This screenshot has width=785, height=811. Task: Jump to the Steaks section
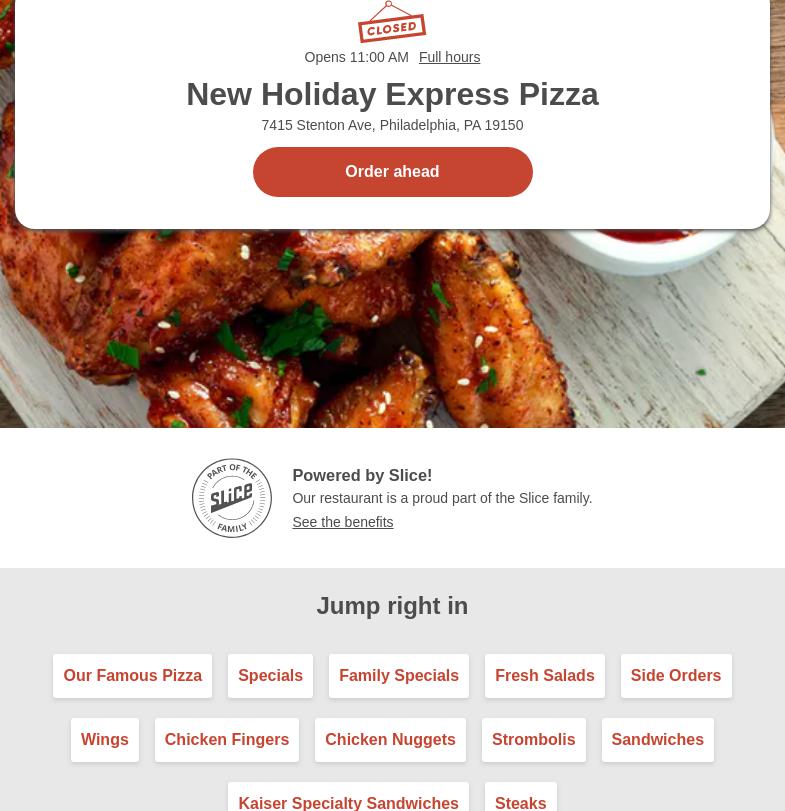[520, 802]
